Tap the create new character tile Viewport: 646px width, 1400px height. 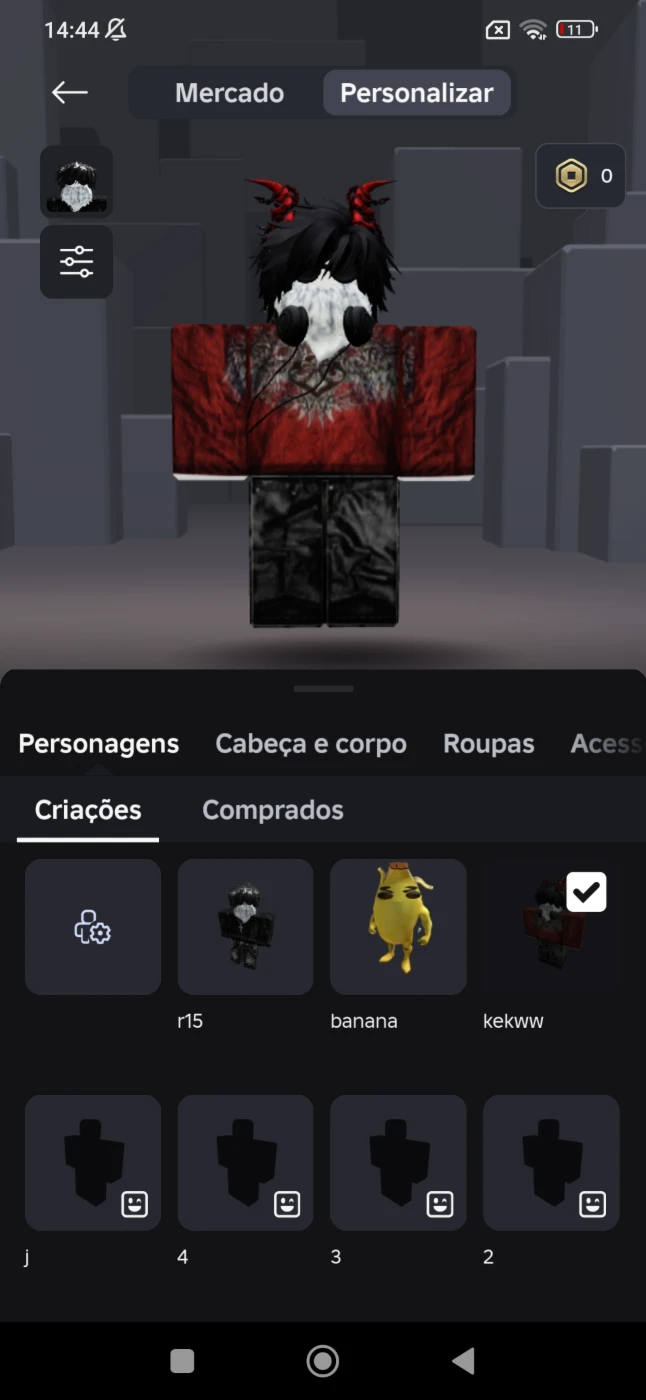point(93,927)
